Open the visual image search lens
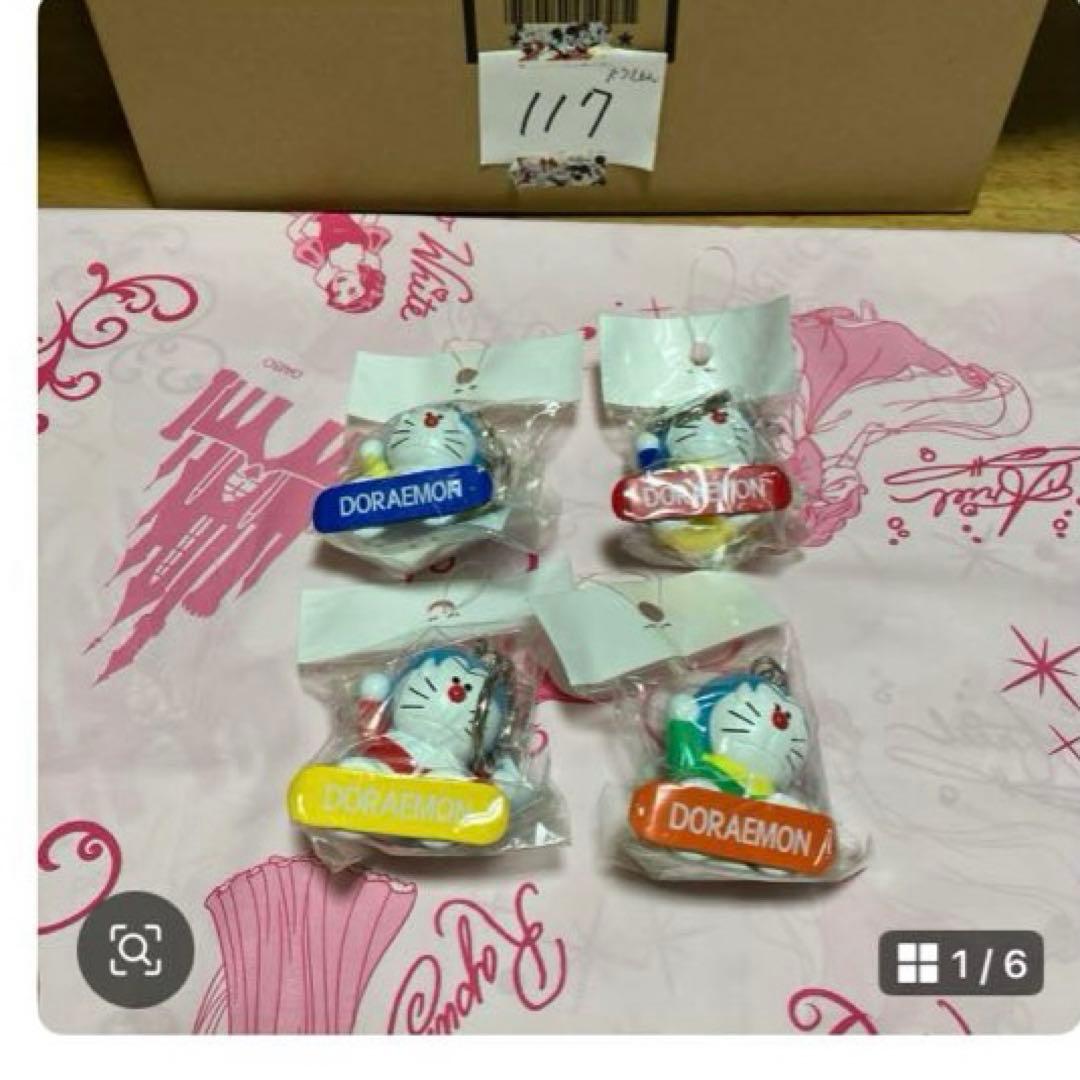Viewport: 1080px width, 1080px height. 135,949
